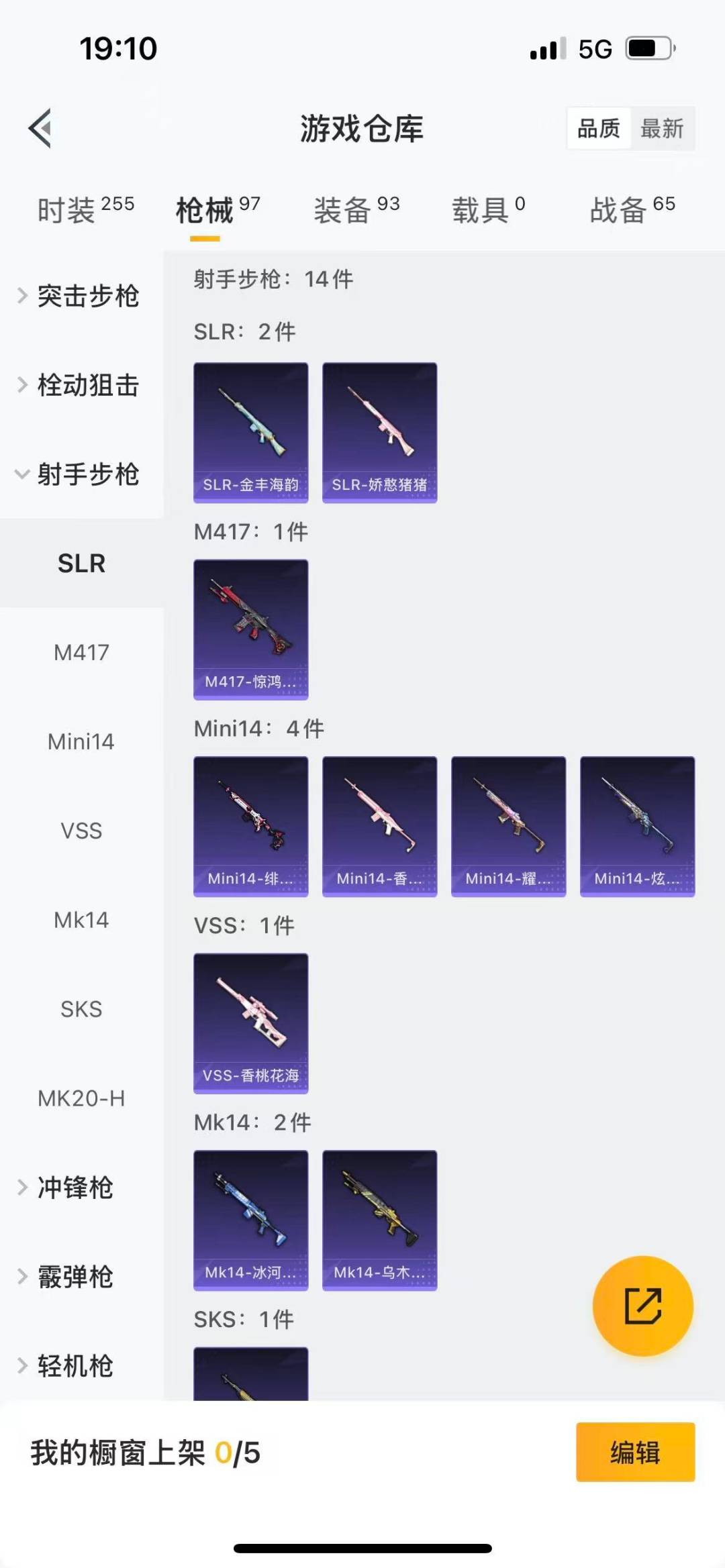Open the M417-惊鸿 weapon skin
The image size is (725, 1568).
(x=250, y=629)
